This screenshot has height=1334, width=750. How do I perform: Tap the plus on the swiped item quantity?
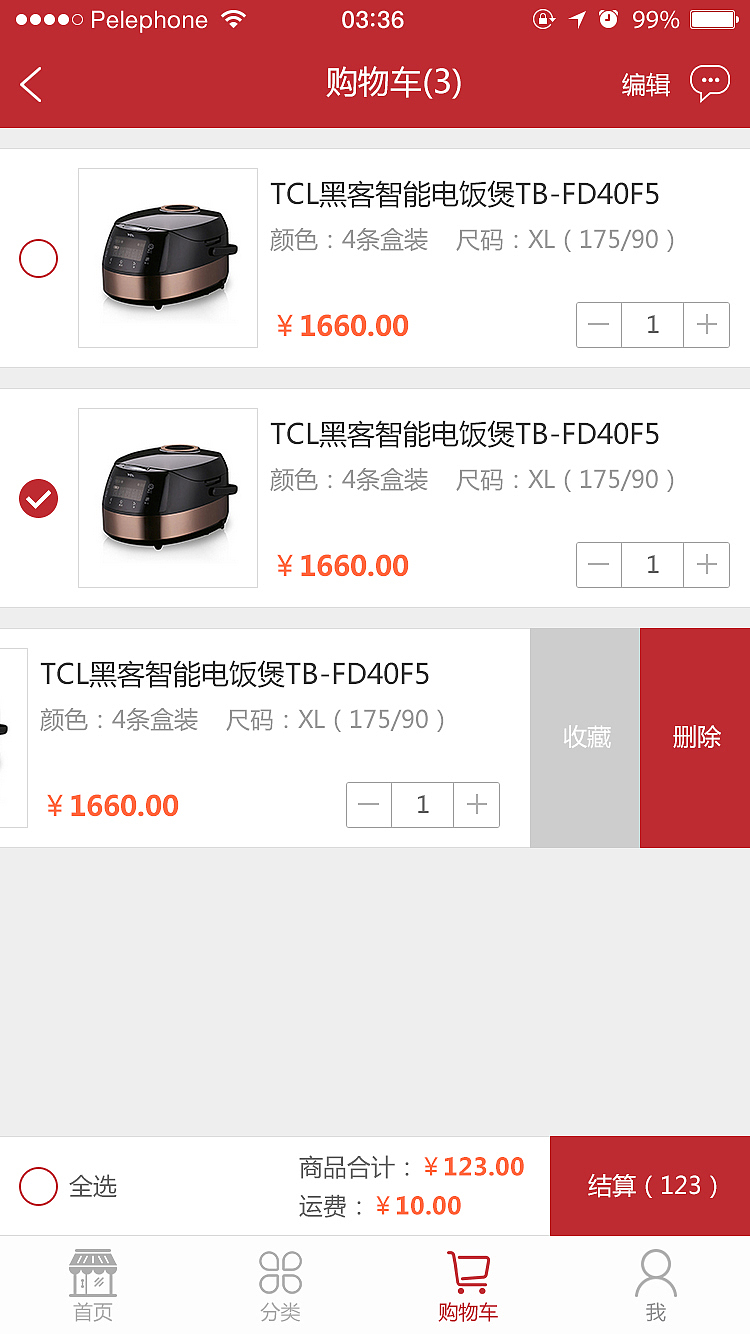(x=476, y=805)
